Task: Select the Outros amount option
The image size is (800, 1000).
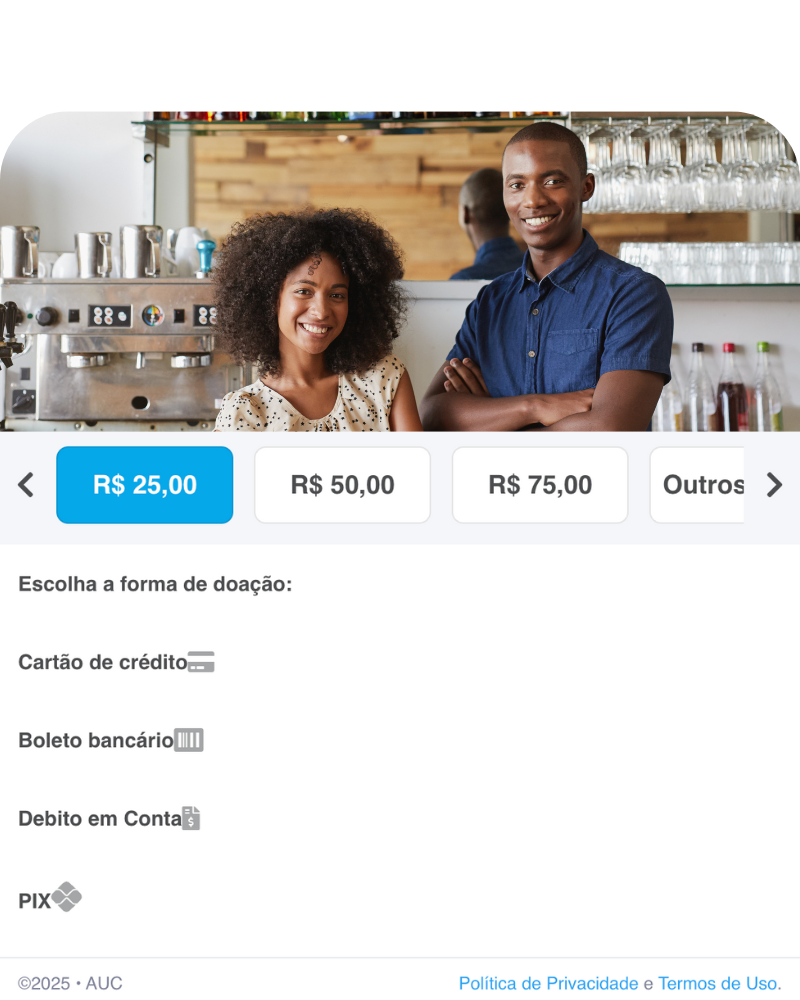Action: tap(698, 485)
